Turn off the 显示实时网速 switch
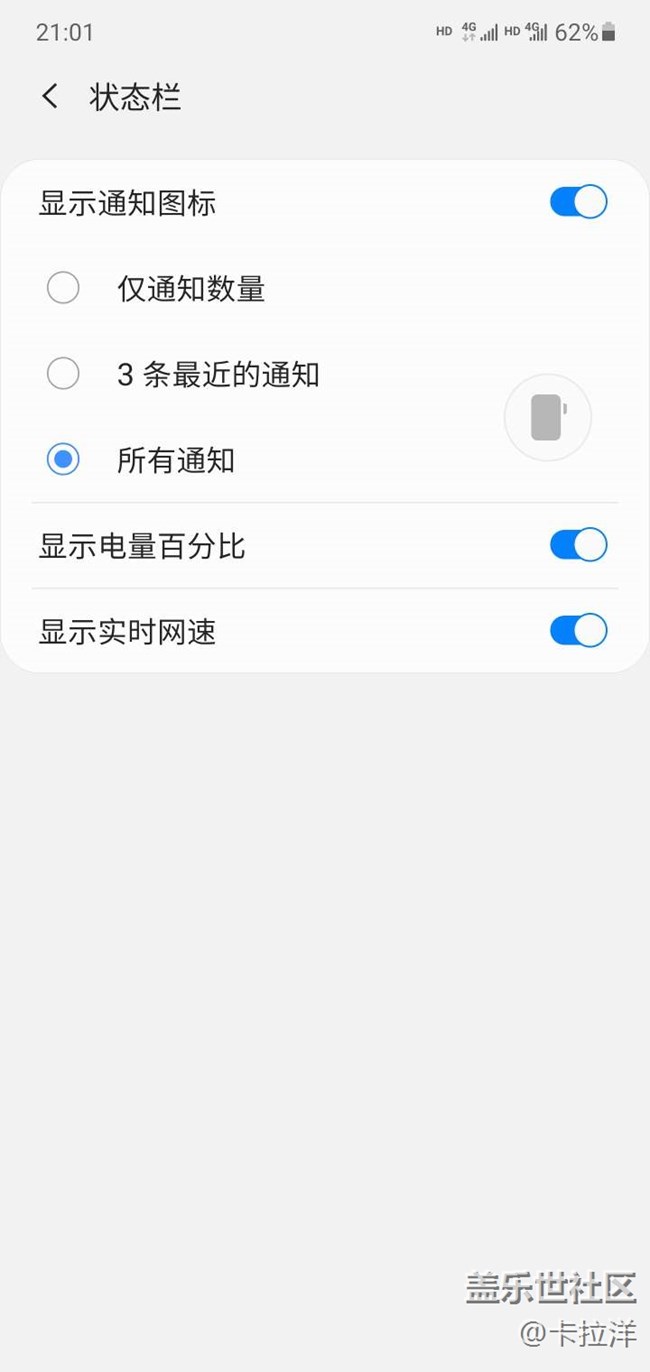The width and height of the screenshot is (650, 1372). coord(579,631)
